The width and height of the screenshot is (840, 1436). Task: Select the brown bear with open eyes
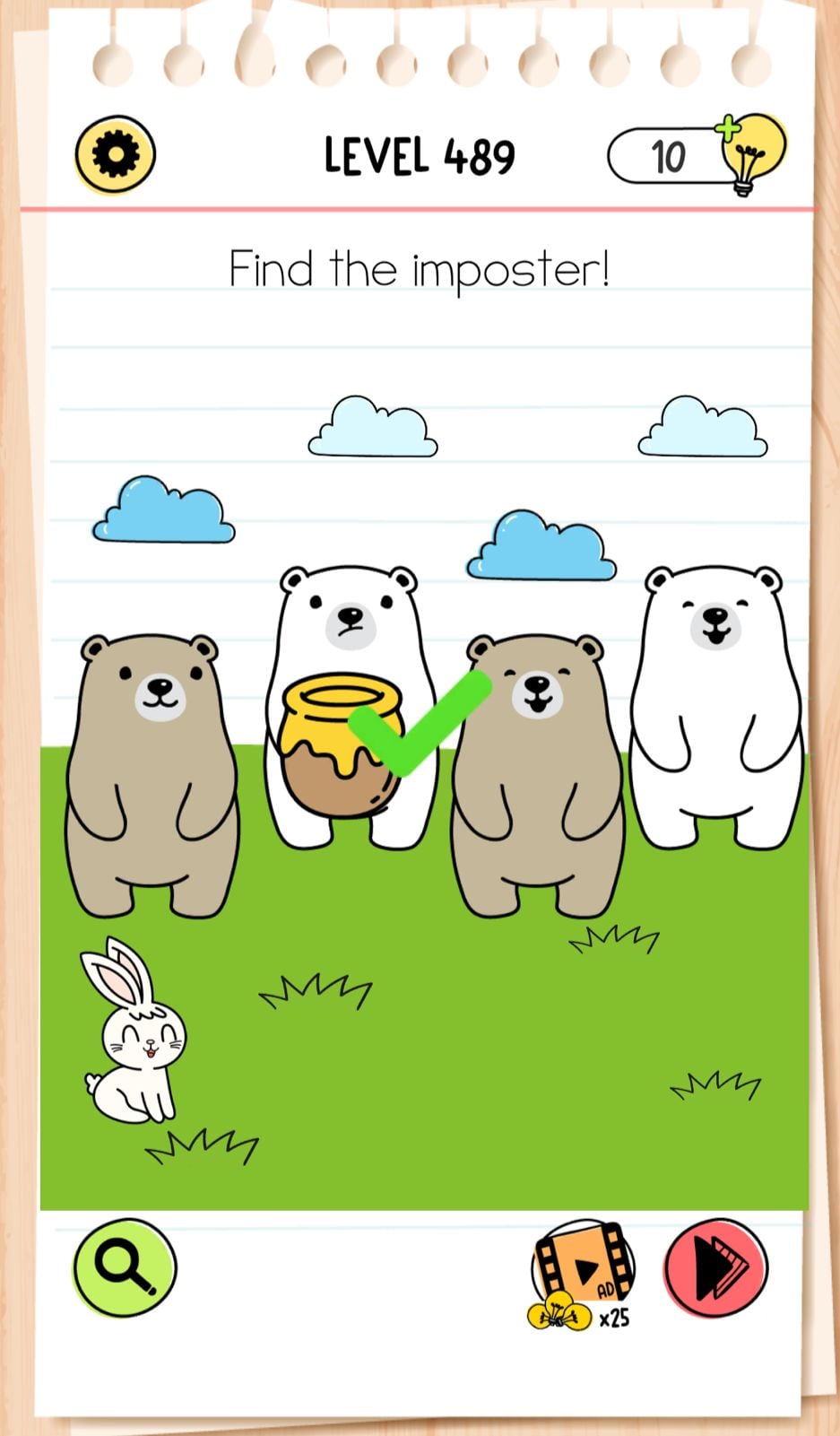coord(151,771)
